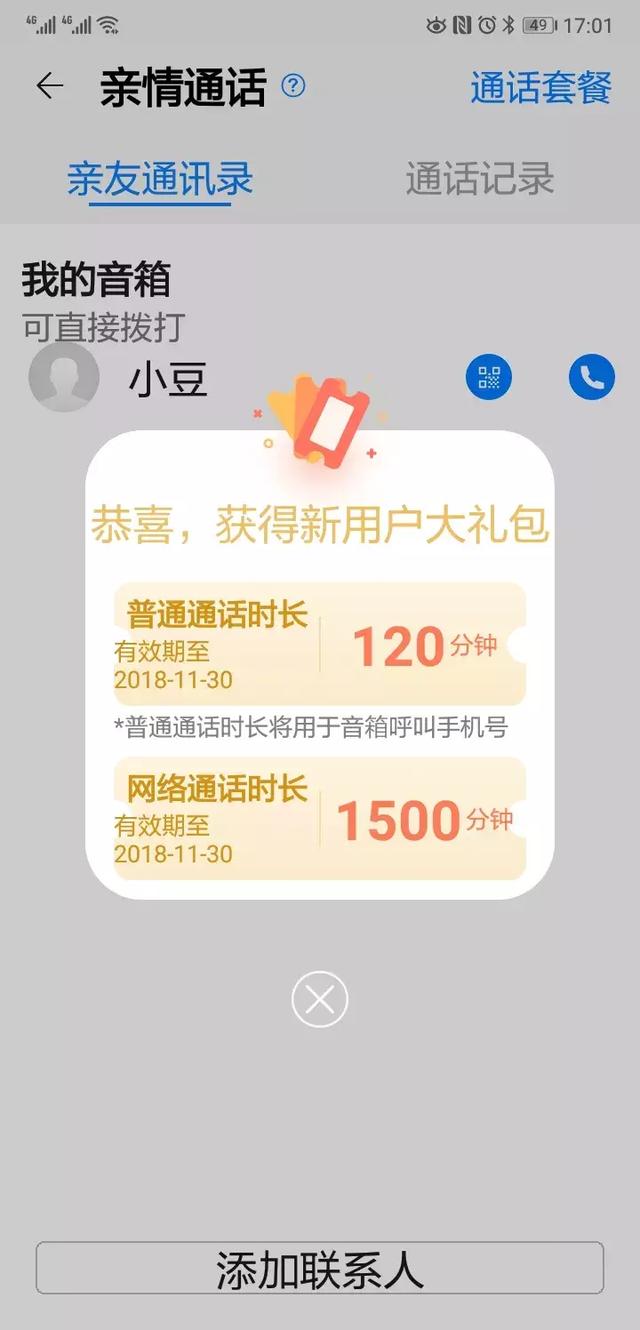
Task: Switch to the 通话记录 tab
Action: (x=479, y=180)
